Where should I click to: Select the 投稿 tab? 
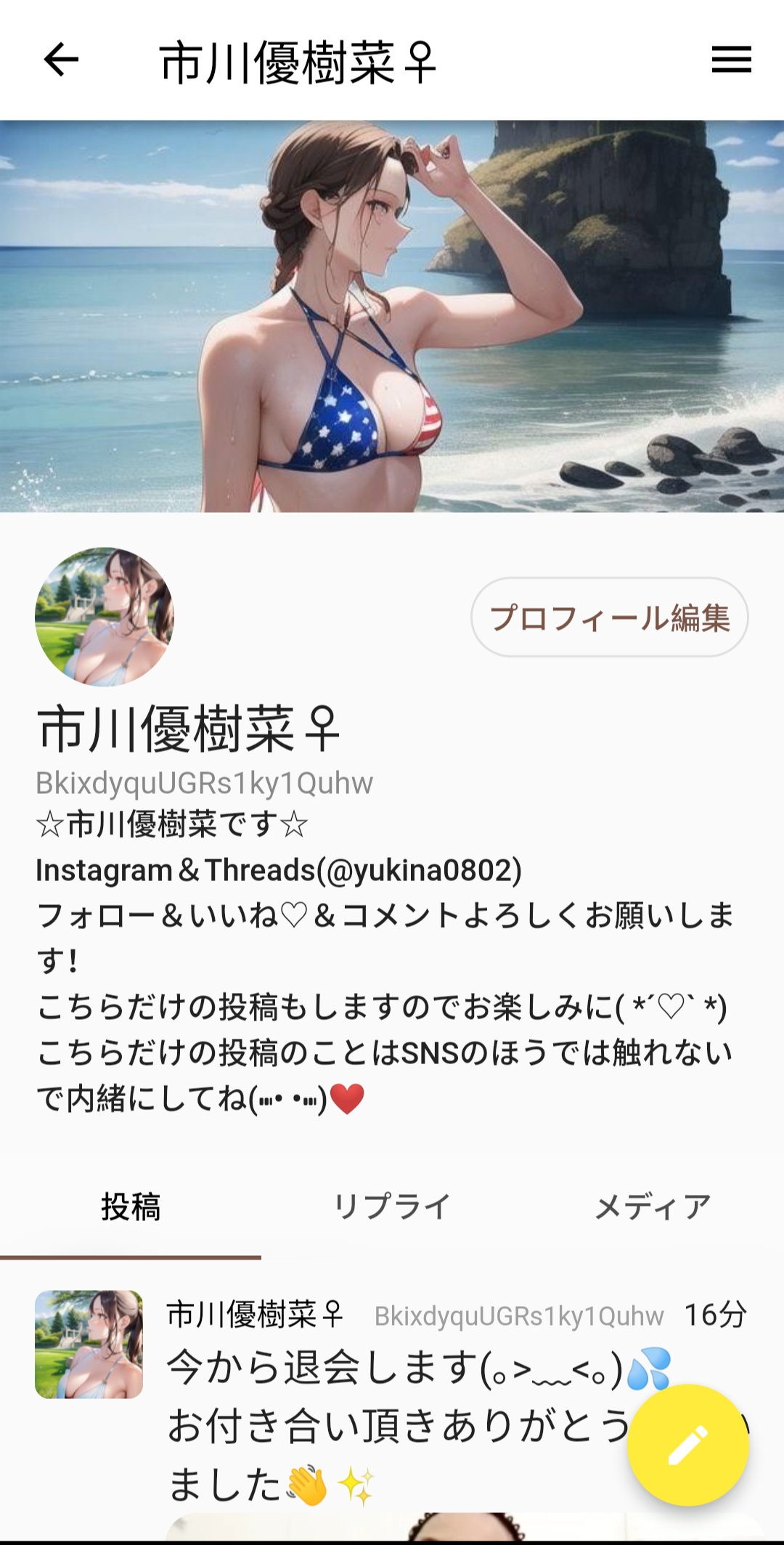pos(132,1200)
